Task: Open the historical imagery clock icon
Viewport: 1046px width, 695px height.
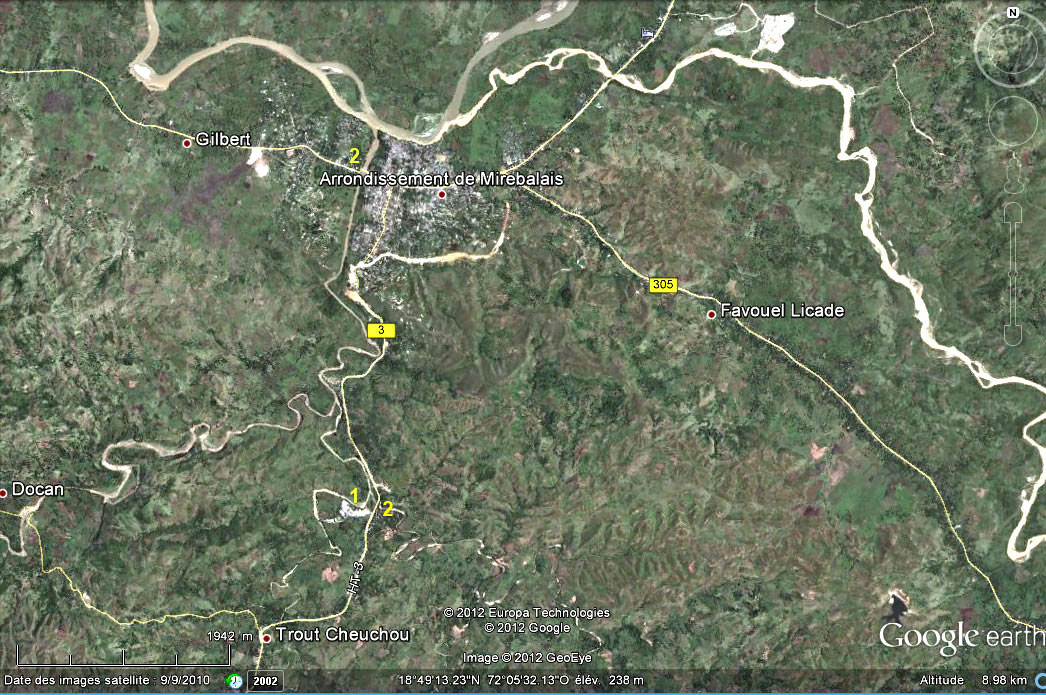Action: point(234,681)
